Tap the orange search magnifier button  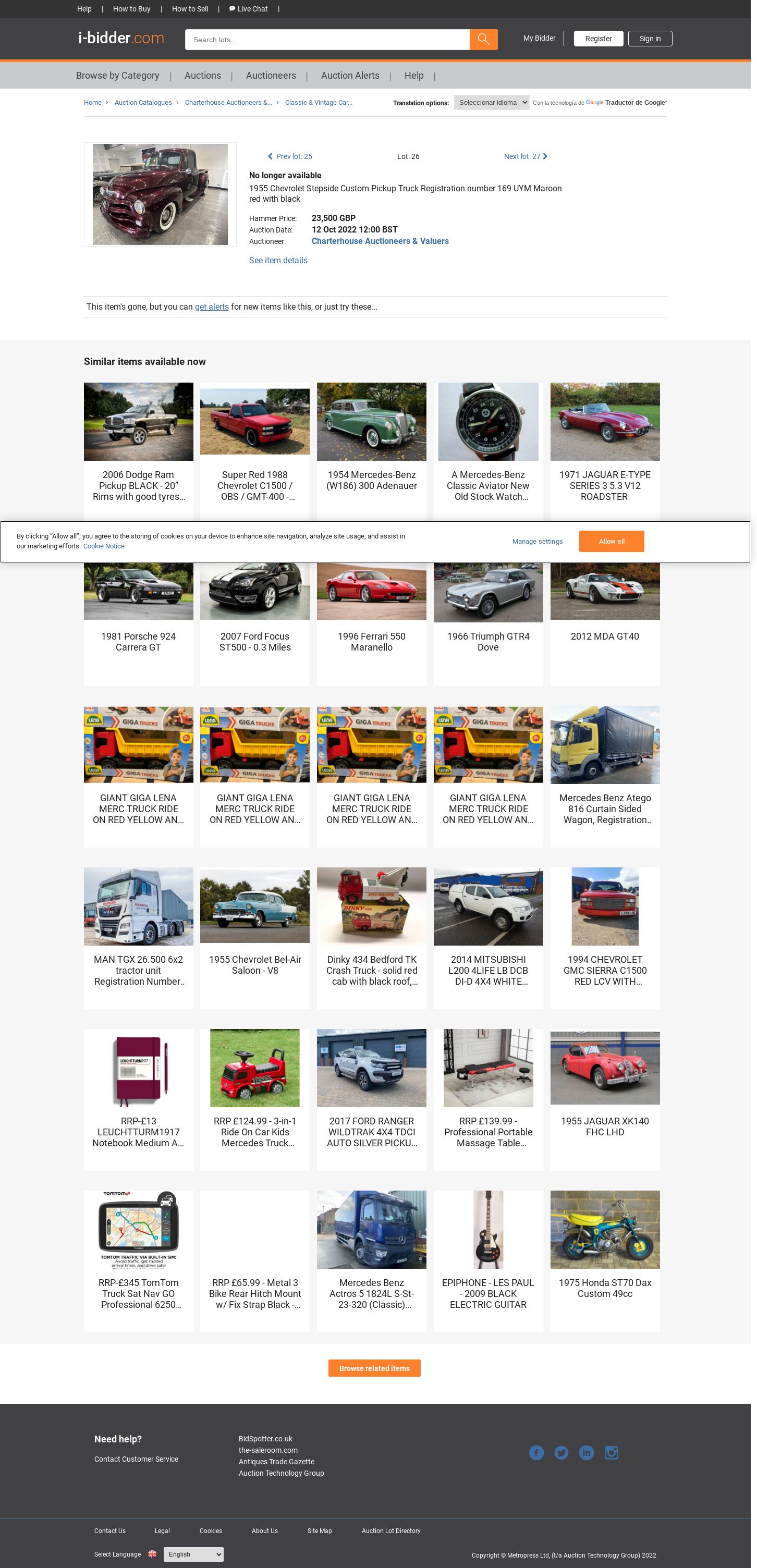tap(483, 40)
